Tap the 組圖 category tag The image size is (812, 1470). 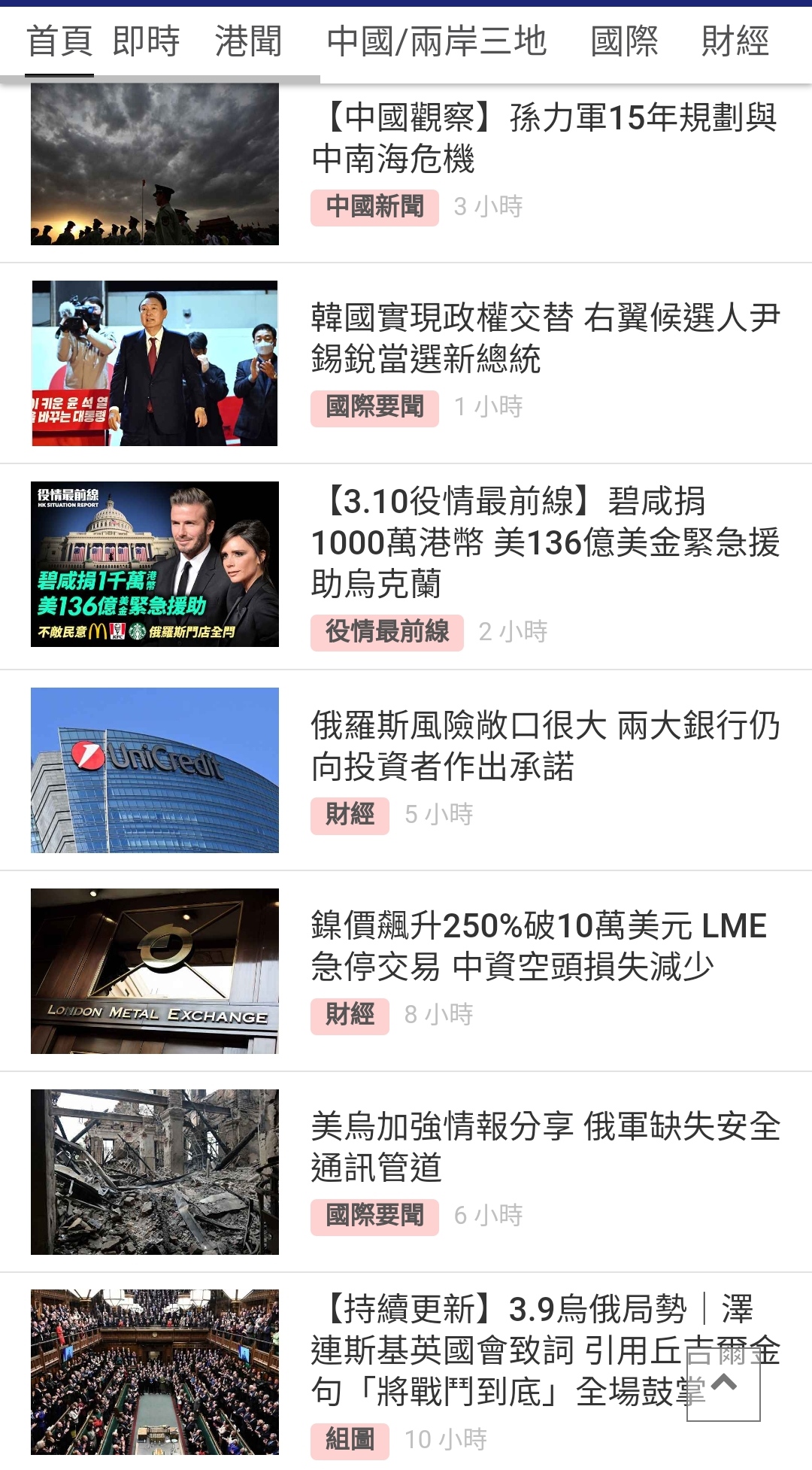[350, 1440]
